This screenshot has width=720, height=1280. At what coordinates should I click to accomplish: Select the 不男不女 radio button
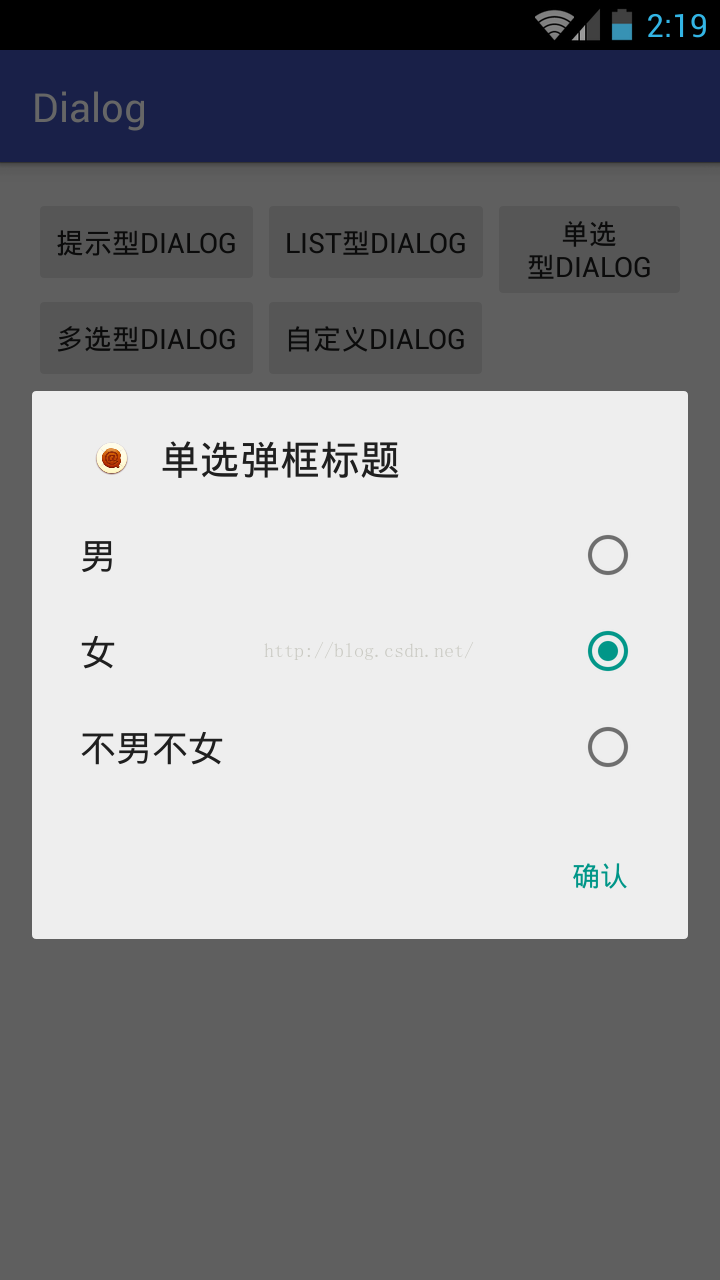(607, 747)
